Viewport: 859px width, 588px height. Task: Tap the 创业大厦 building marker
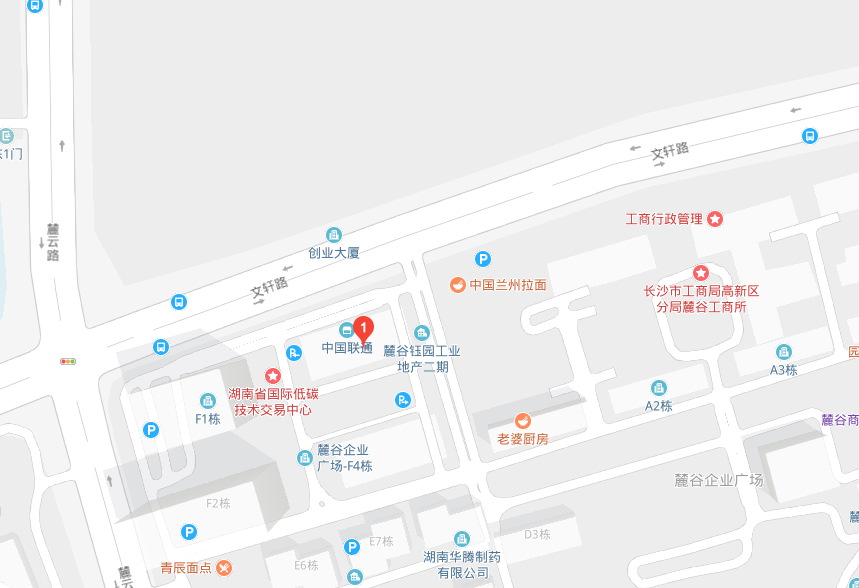click(x=334, y=234)
